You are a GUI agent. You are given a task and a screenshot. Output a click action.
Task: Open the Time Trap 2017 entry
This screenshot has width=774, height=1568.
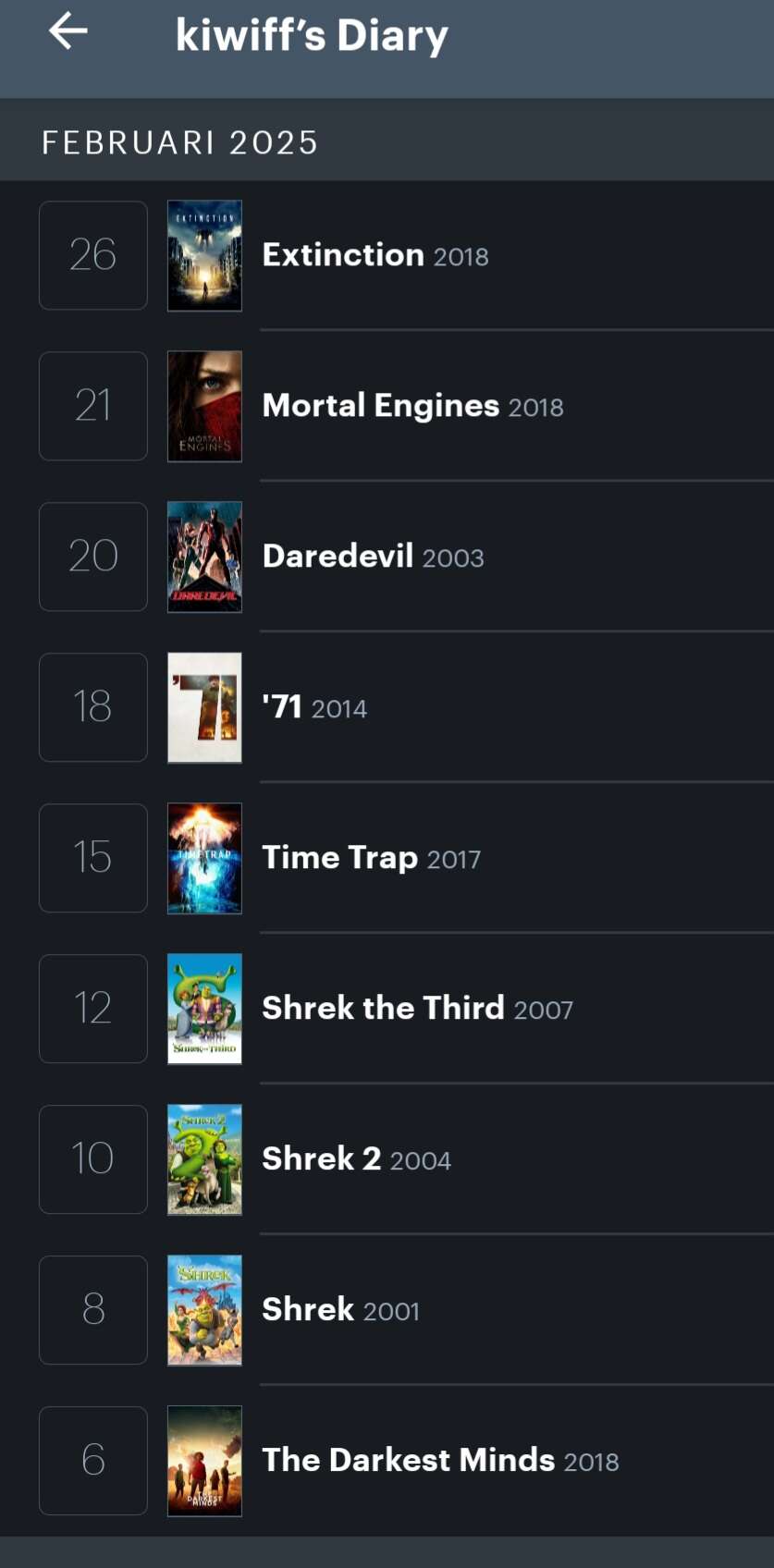pyautogui.click(x=387, y=858)
